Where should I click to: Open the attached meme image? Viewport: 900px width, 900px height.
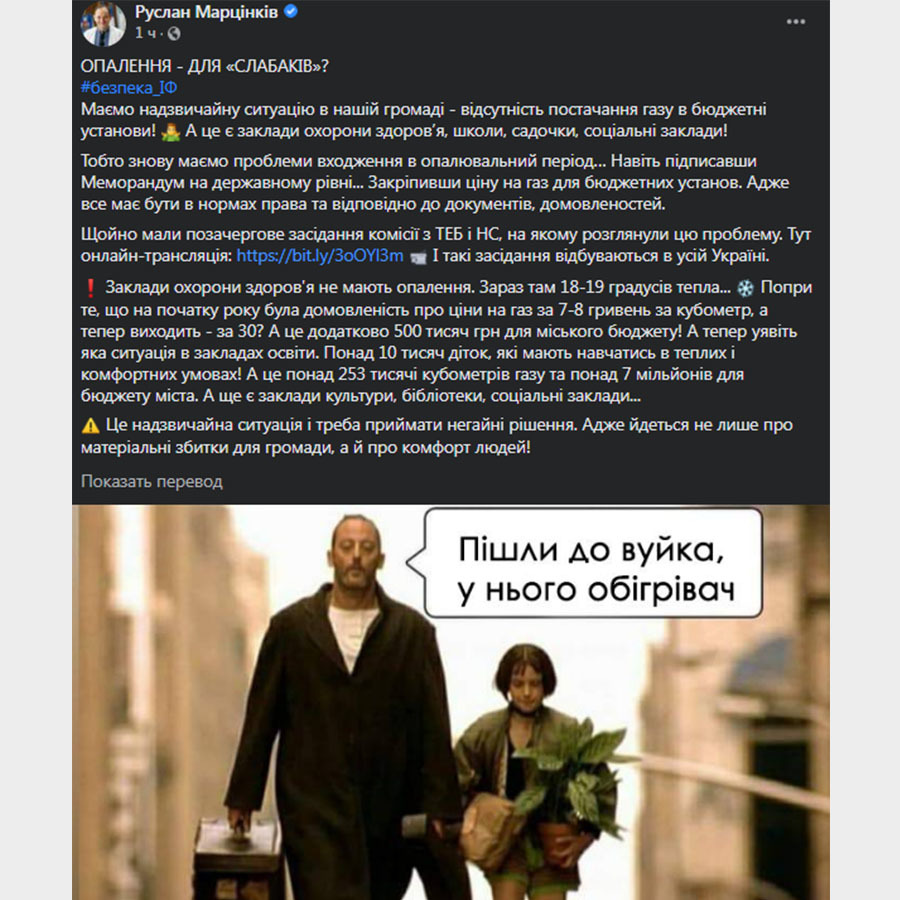pyautogui.click(x=450, y=700)
